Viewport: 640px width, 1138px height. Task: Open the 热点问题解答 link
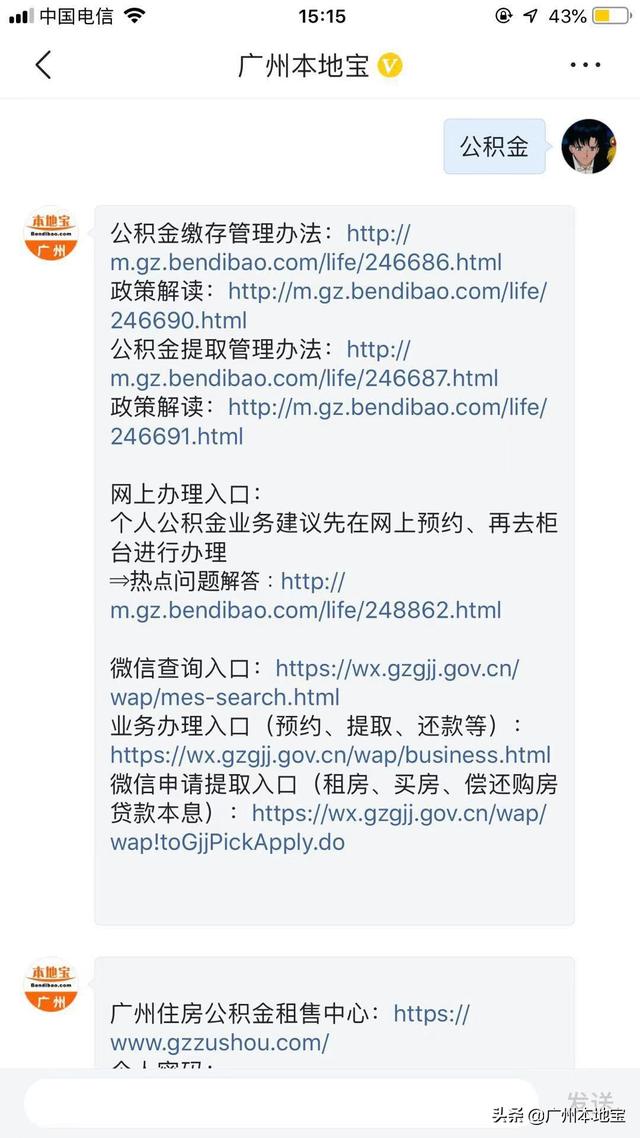tap(306, 610)
